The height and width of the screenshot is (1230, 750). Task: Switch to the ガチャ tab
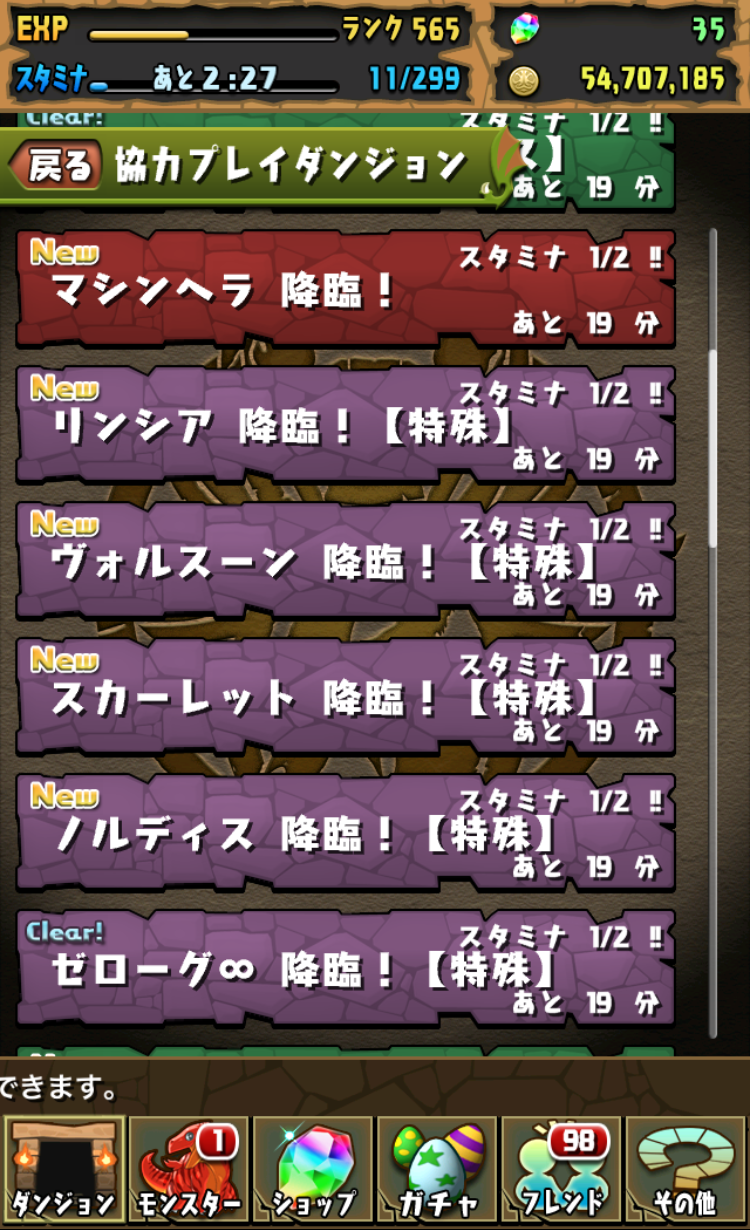pyautogui.click(x=437, y=1170)
